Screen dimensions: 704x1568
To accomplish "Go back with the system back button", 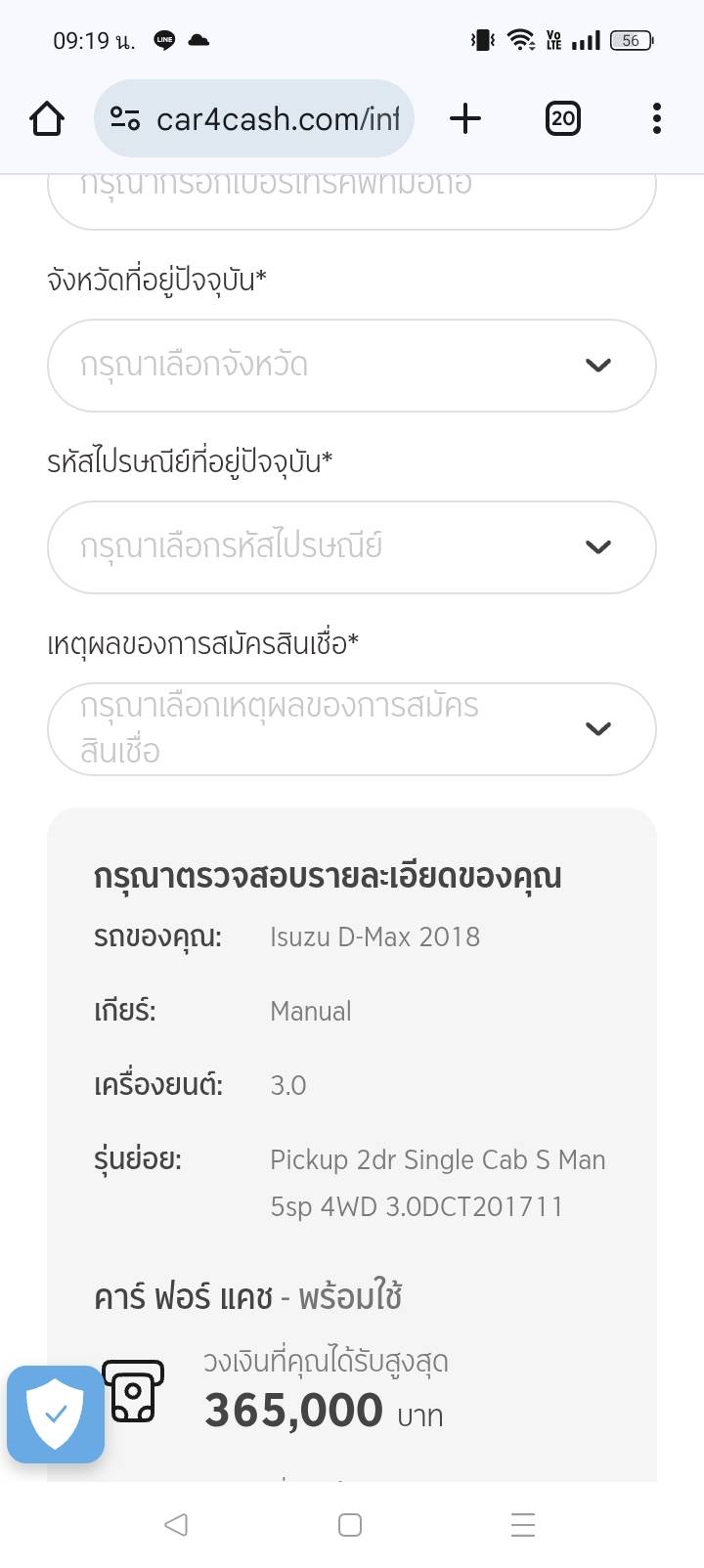I will coord(176,1524).
